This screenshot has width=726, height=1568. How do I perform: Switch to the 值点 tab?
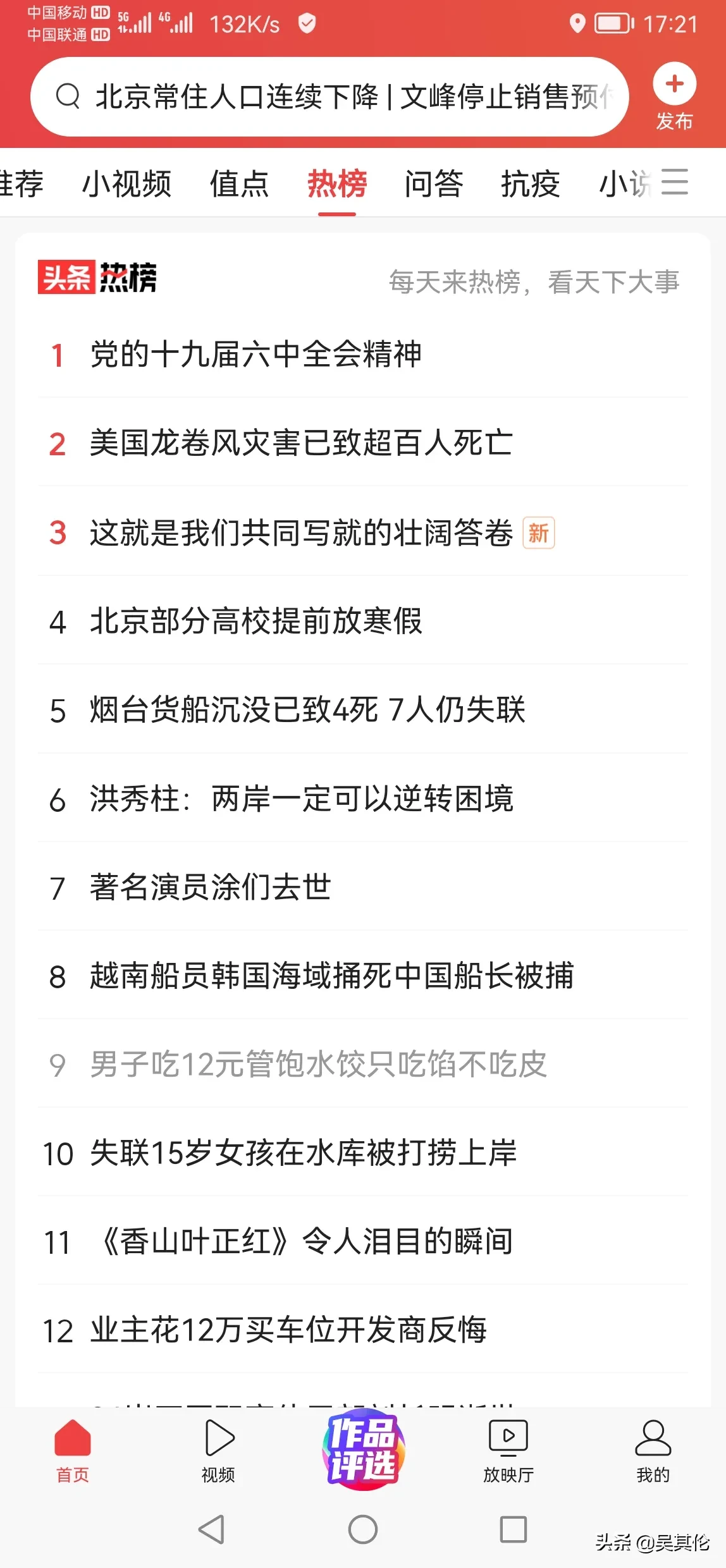pos(239,184)
